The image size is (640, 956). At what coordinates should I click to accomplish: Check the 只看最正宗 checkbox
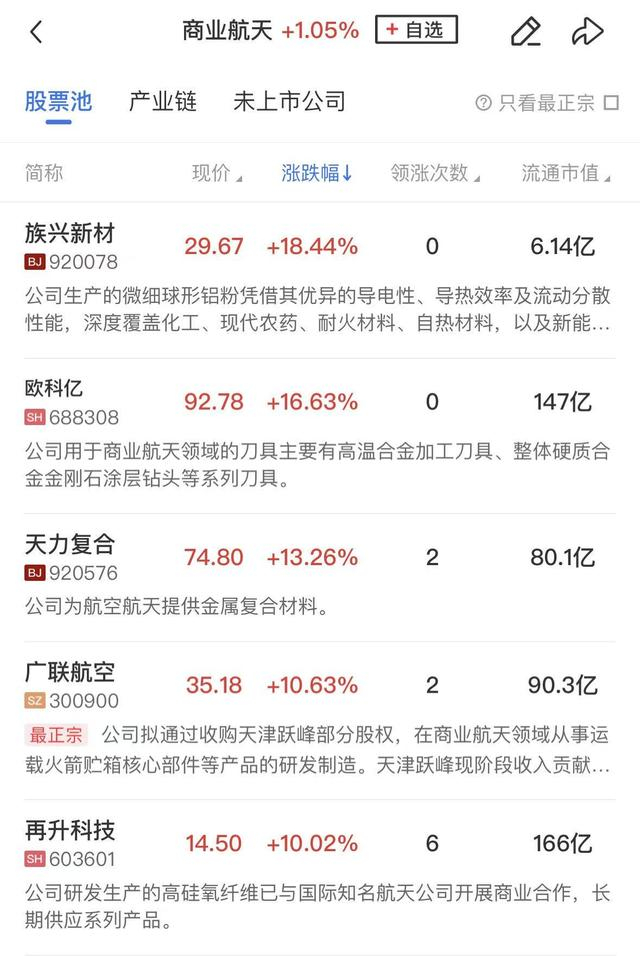pos(611,103)
